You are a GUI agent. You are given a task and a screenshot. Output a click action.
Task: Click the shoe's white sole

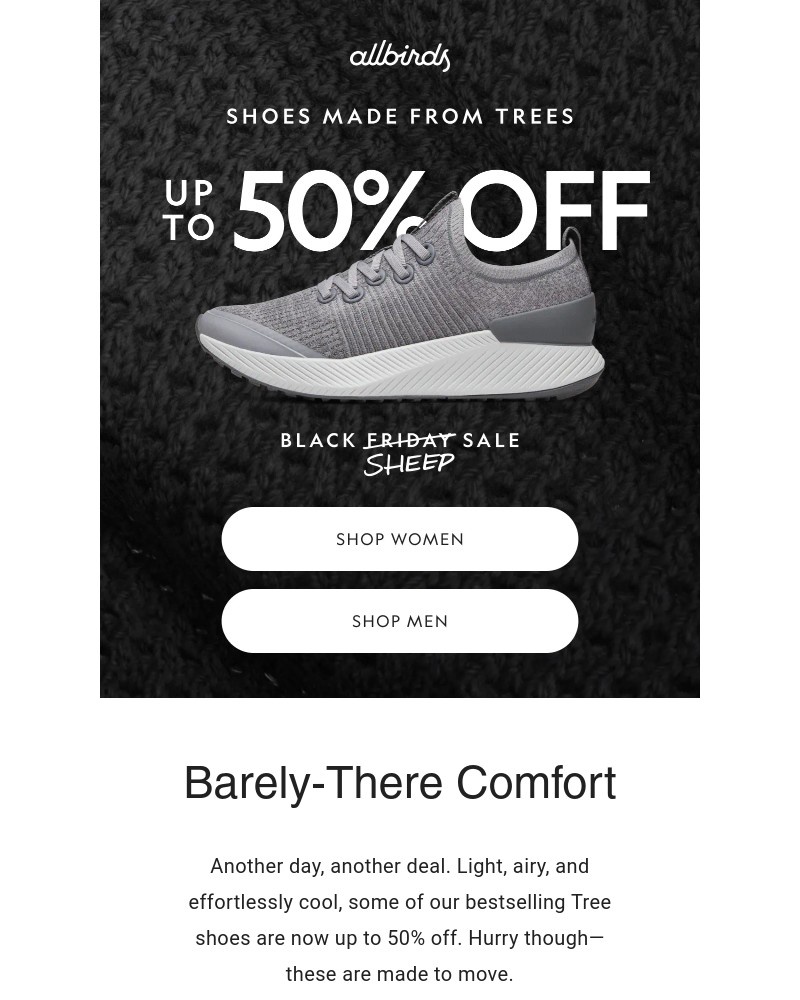tap(400, 365)
